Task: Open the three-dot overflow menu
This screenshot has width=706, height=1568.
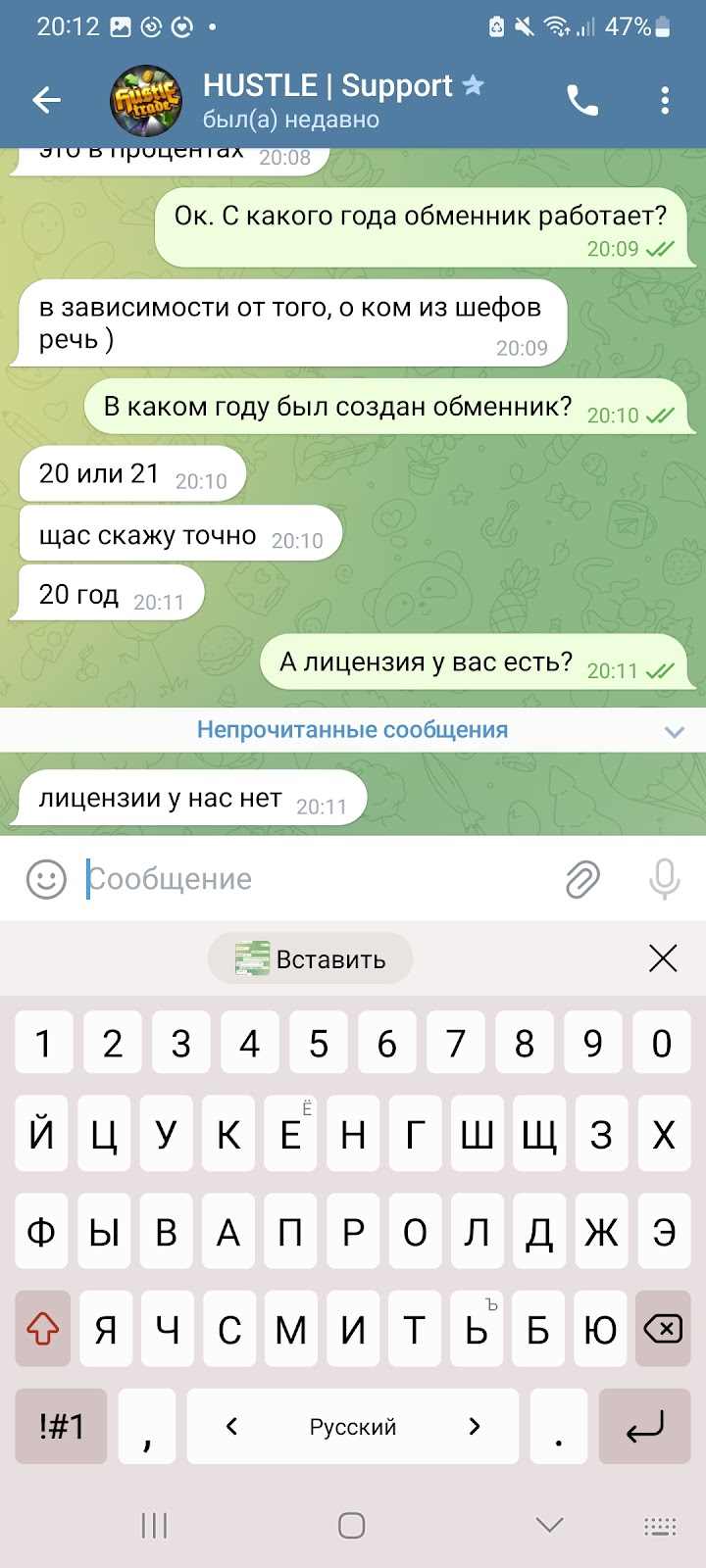Action: click(x=665, y=100)
